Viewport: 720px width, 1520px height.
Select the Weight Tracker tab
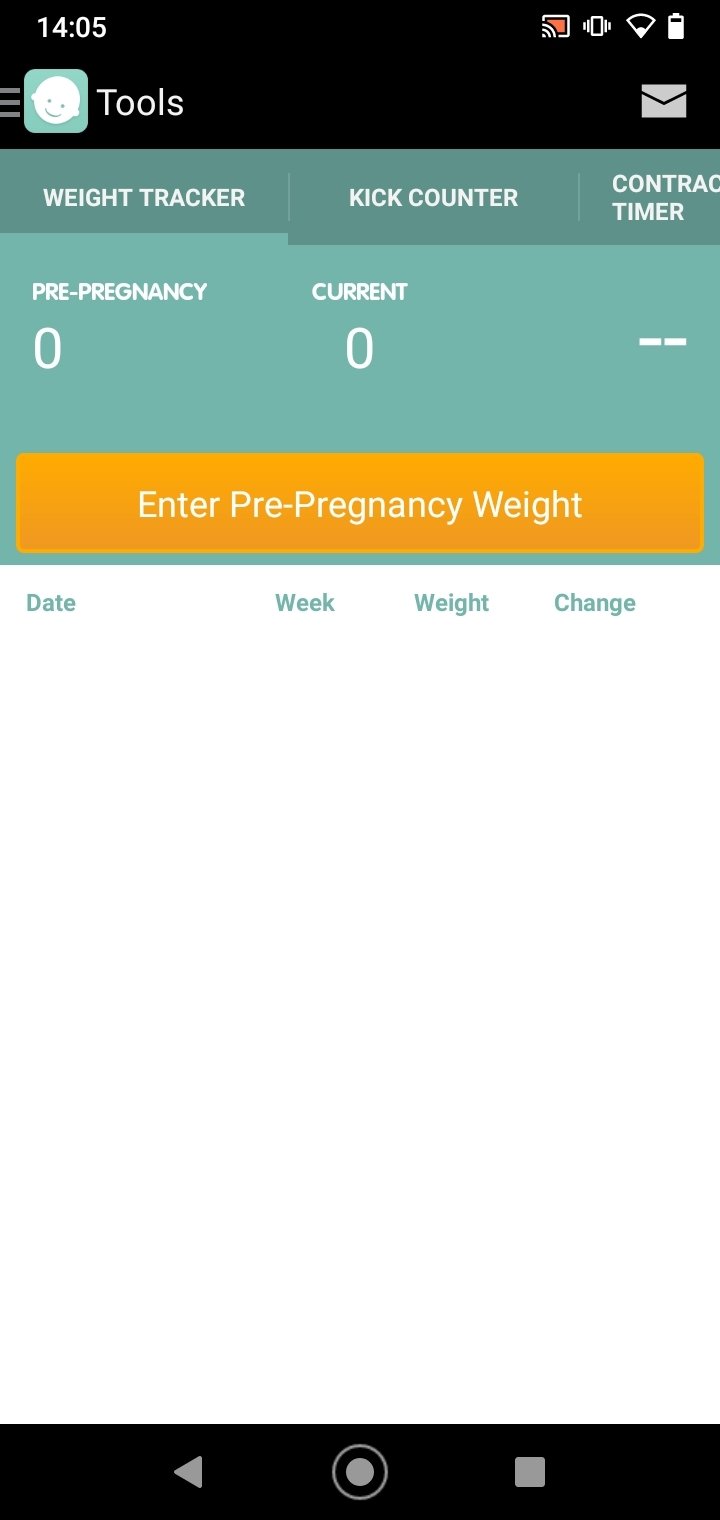point(144,197)
